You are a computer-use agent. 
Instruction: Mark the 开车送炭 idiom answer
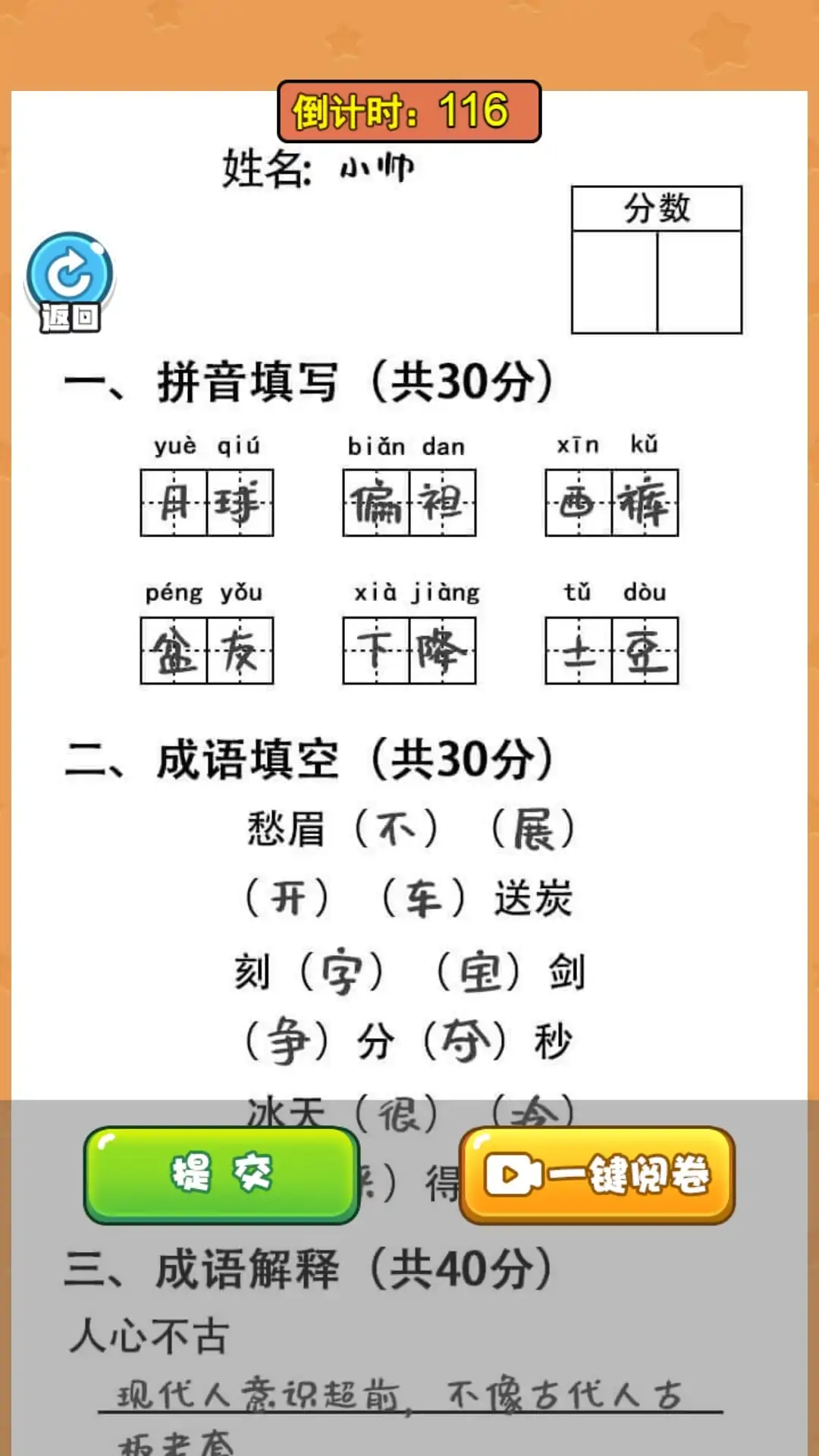pyautogui.click(x=408, y=899)
